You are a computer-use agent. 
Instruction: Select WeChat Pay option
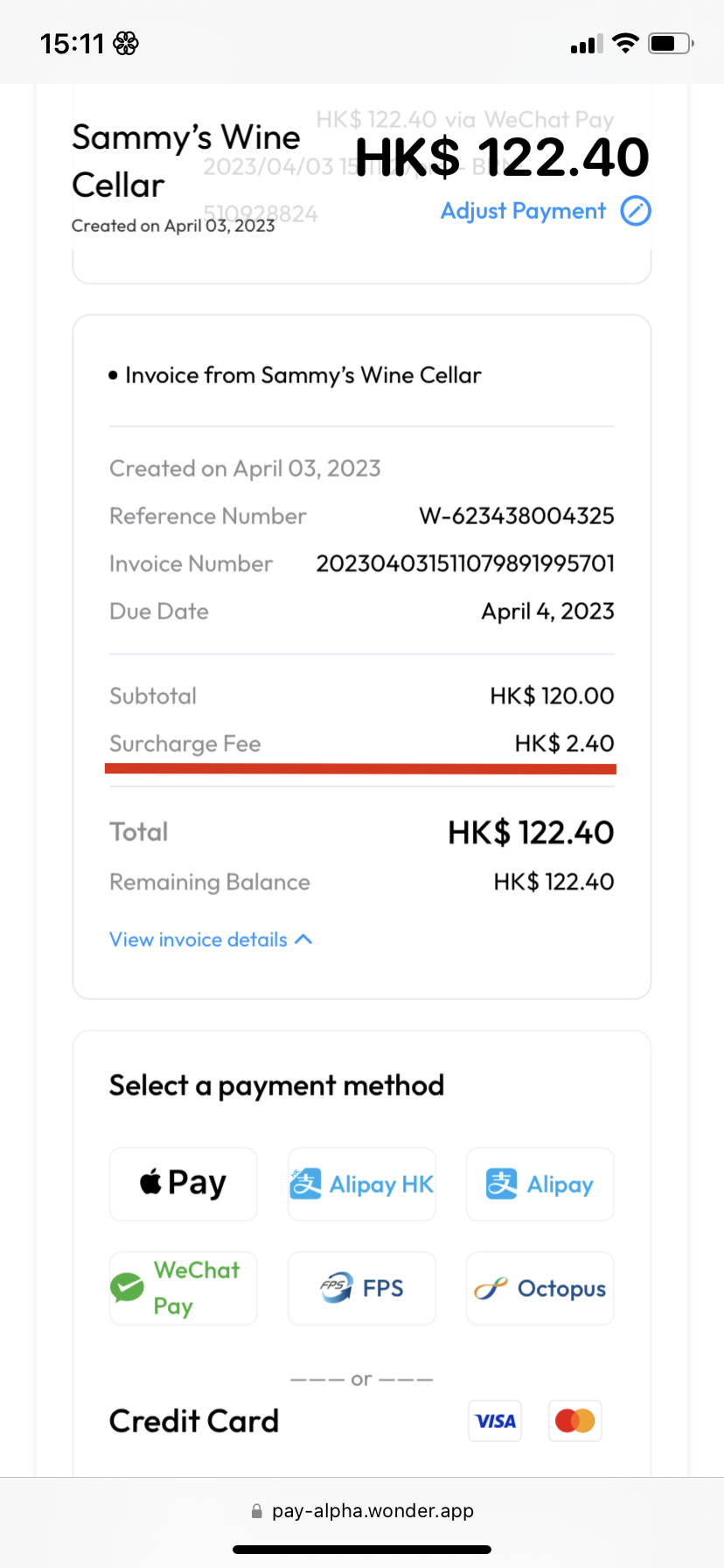pyautogui.click(x=184, y=1288)
